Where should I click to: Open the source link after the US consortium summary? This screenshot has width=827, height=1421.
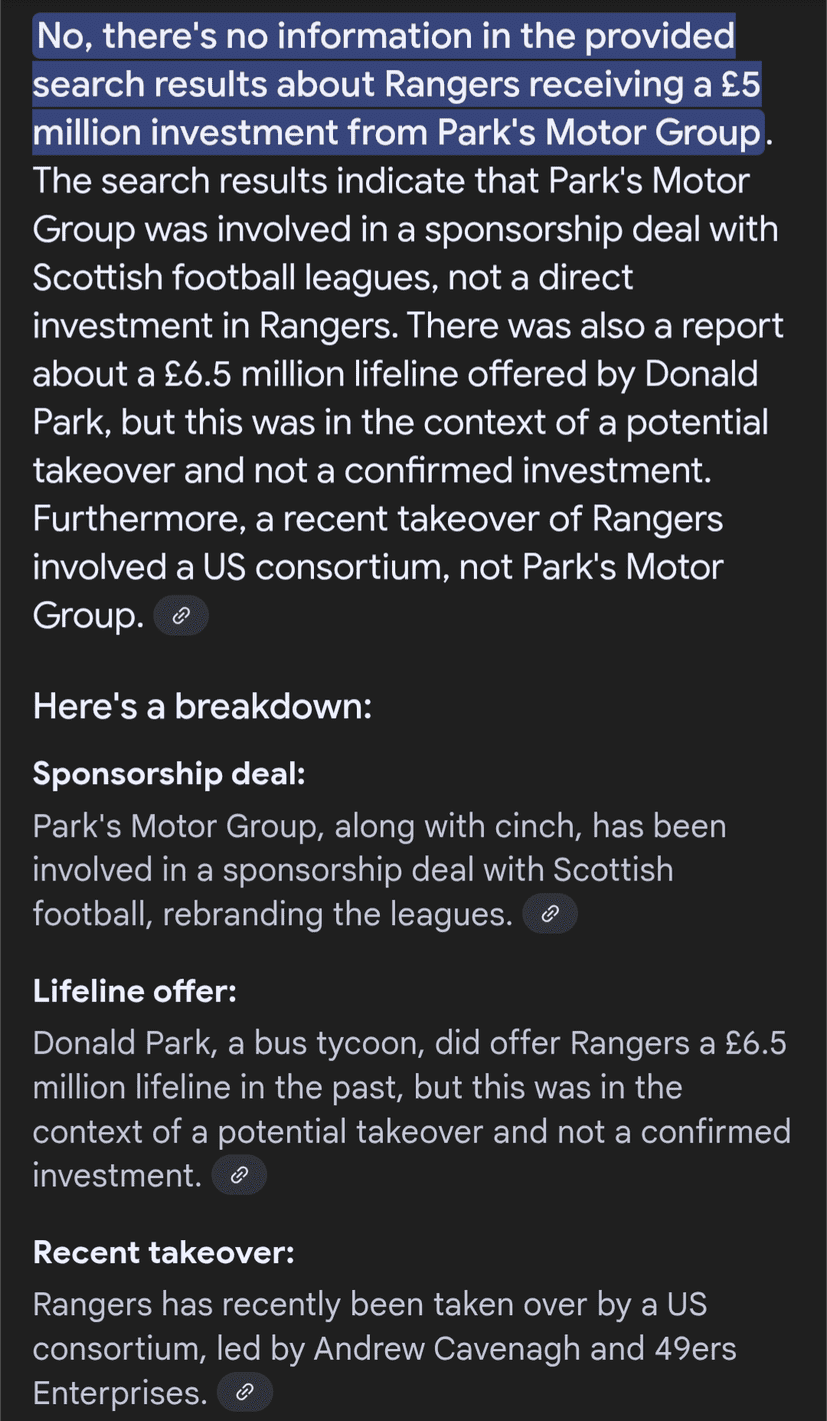pos(181,616)
